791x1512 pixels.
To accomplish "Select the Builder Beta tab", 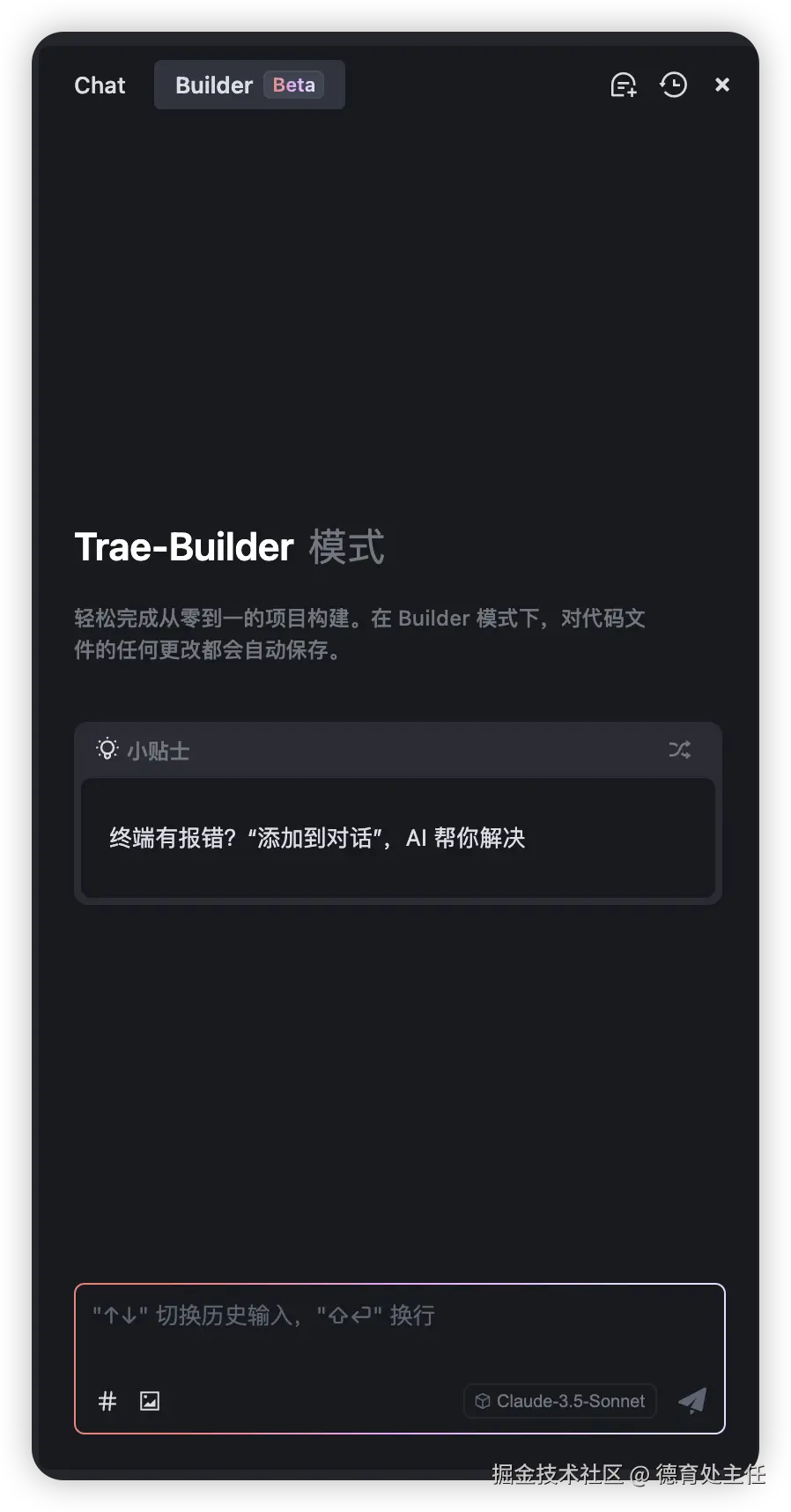I will [x=248, y=85].
